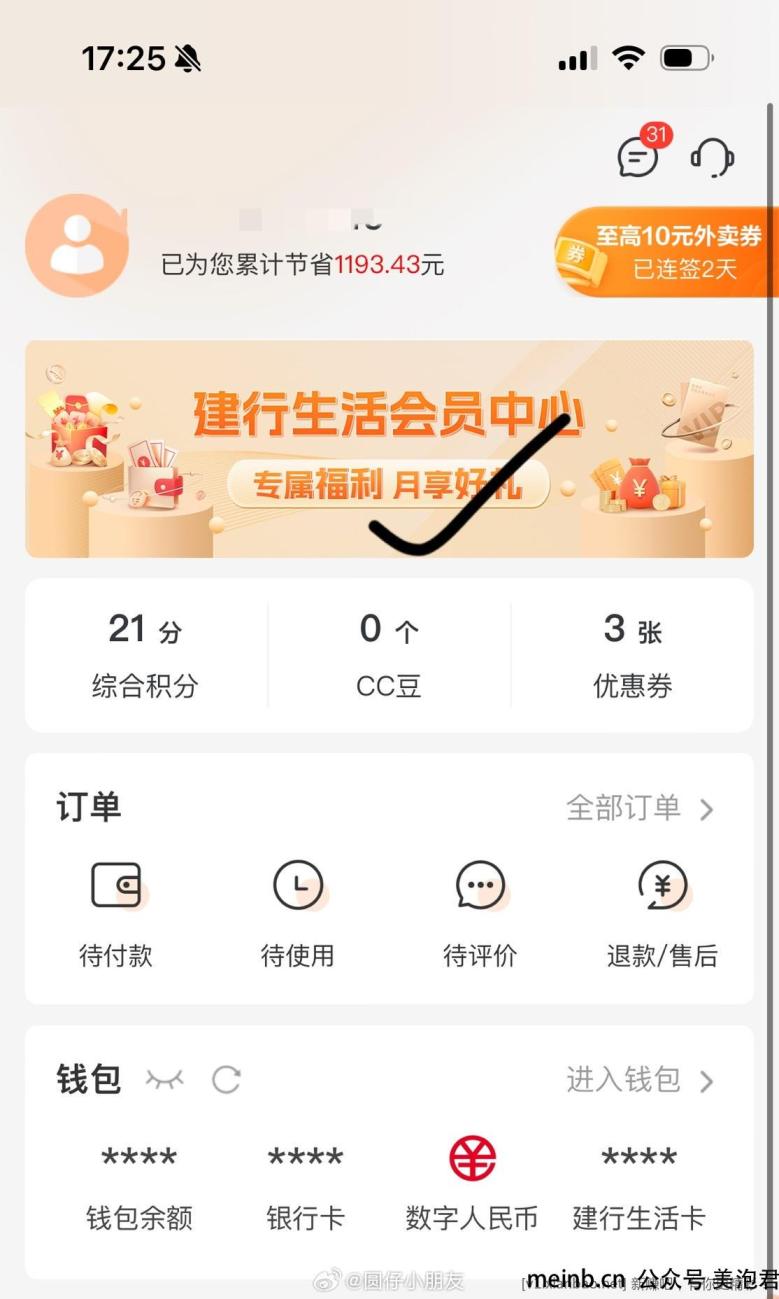Open 银行卡 bank cards

coord(305,1186)
